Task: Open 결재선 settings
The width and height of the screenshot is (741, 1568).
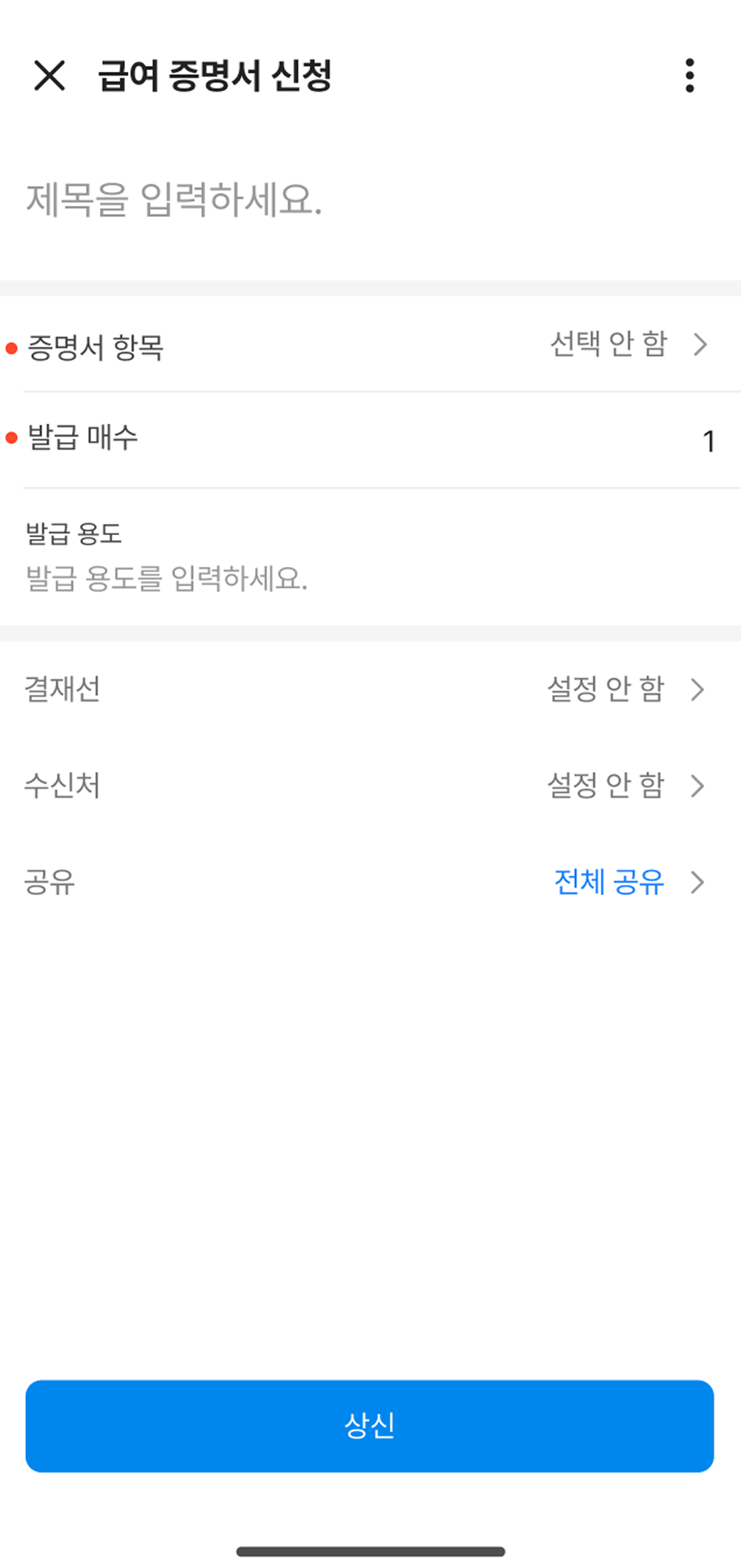Action: pos(624,690)
